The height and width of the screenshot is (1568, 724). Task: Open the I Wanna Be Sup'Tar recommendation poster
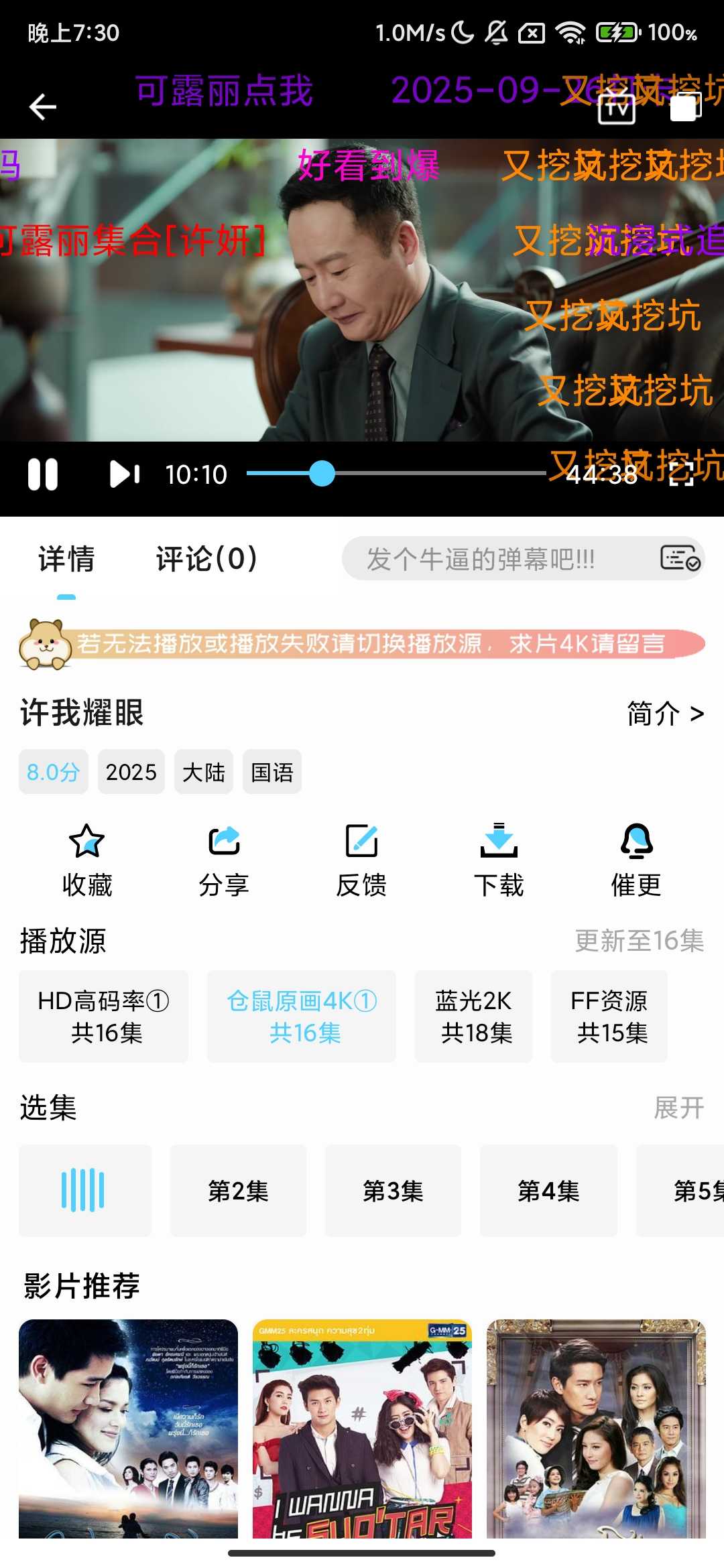(x=362, y=1429)
